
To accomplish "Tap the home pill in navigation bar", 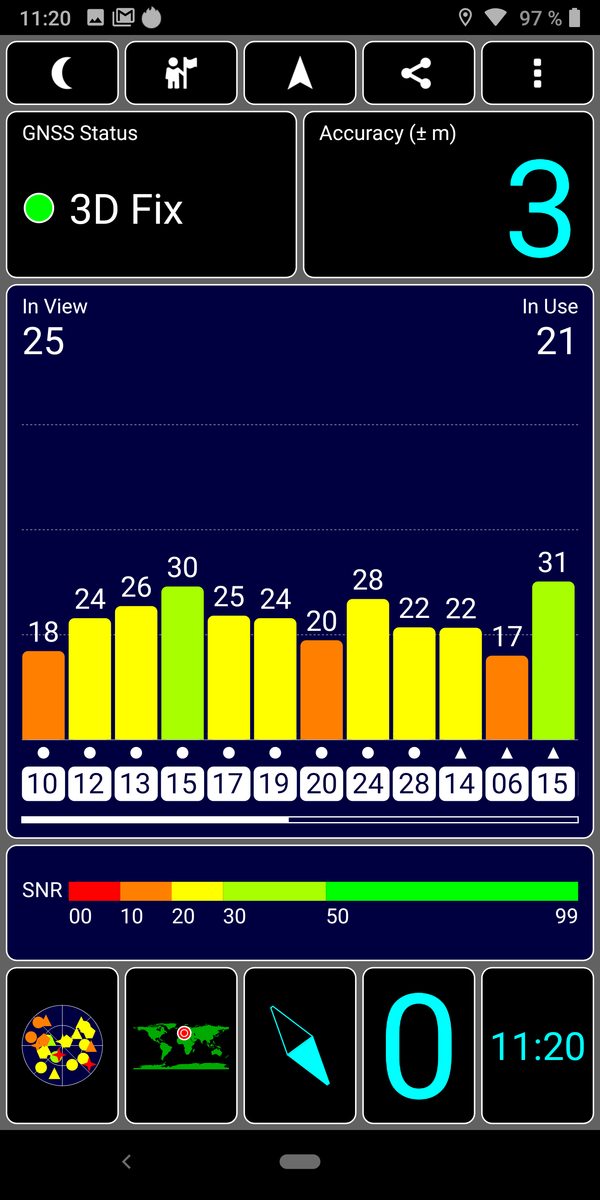I will 300,1161.
